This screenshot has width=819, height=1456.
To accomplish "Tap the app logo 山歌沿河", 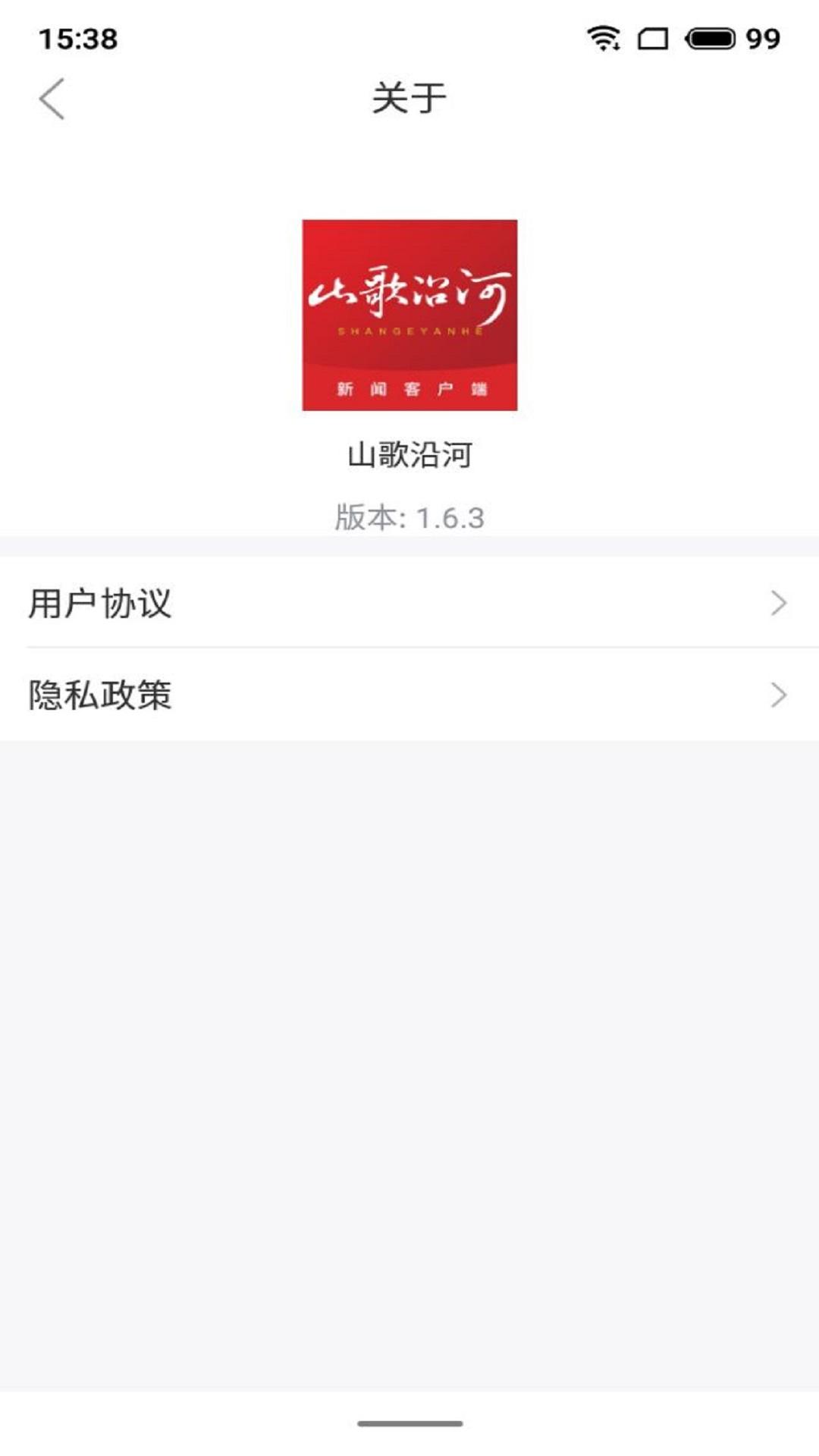I will (x=409, y=315).
